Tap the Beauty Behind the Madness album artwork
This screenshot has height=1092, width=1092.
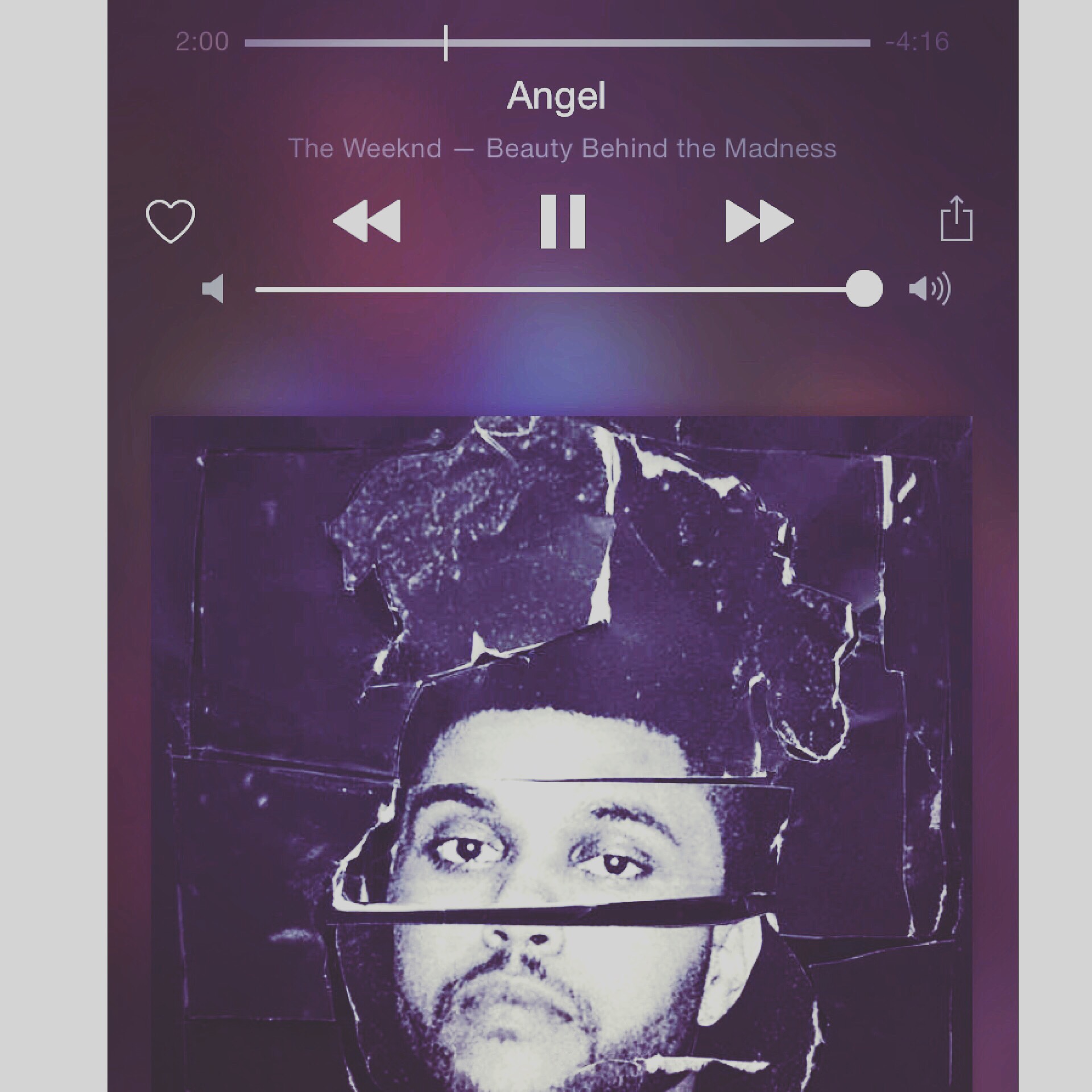(561, 751)
